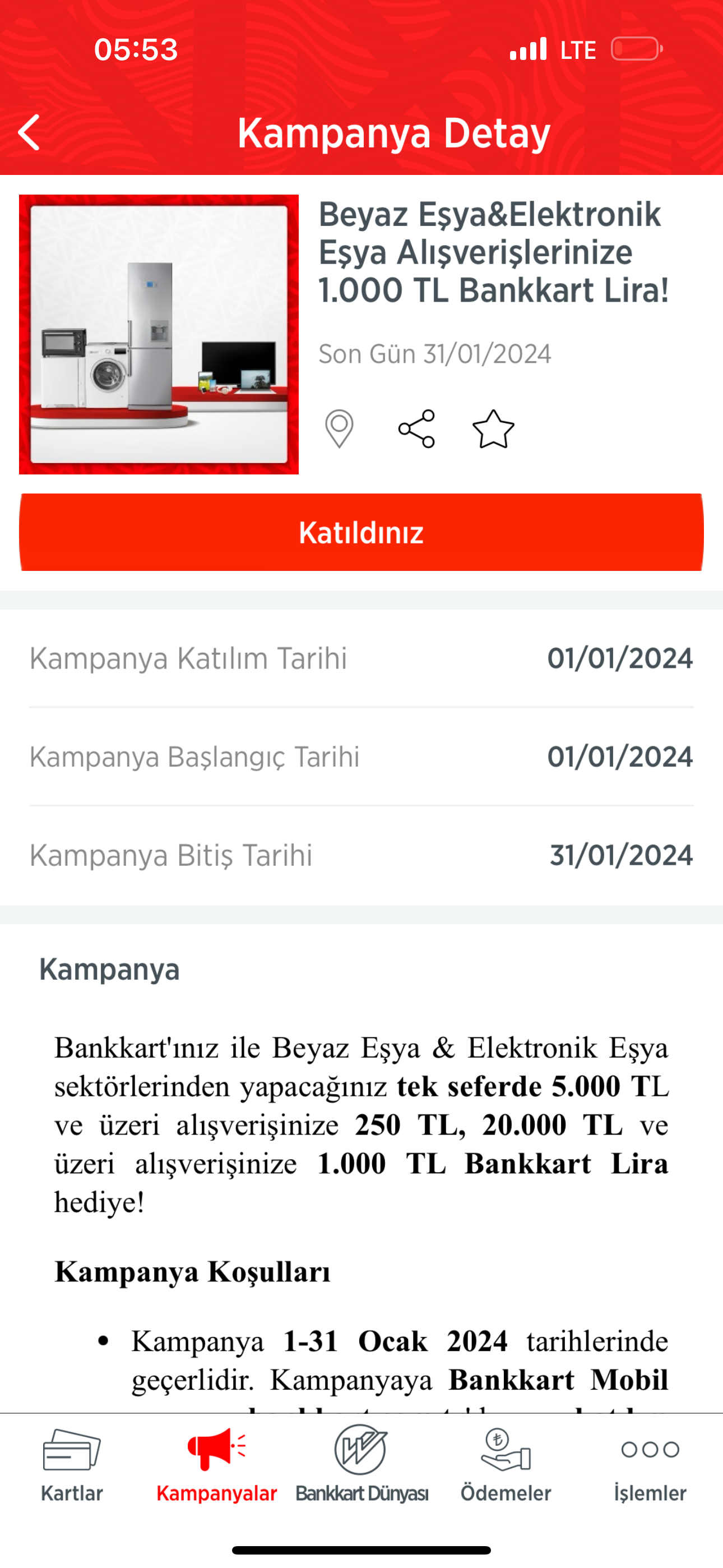Go back from Kampanya Detay

coord(29,133)
